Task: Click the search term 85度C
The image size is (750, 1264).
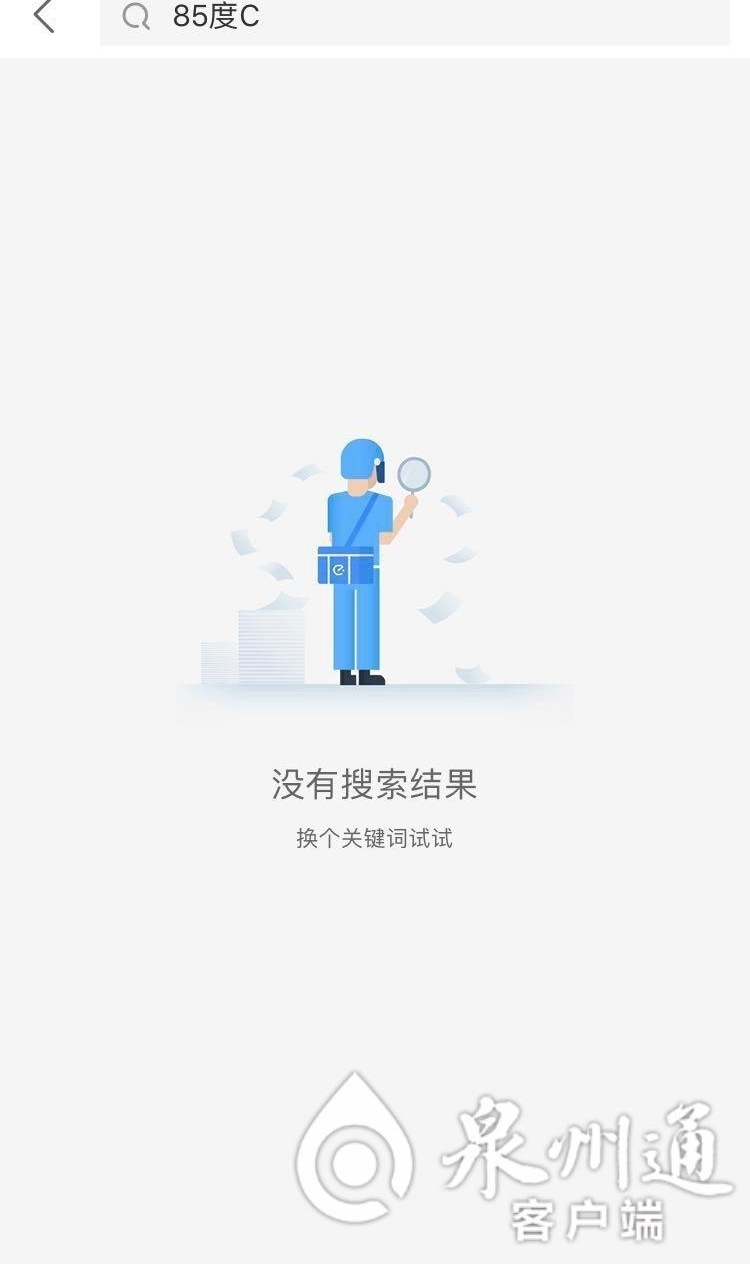Action: 213,15
